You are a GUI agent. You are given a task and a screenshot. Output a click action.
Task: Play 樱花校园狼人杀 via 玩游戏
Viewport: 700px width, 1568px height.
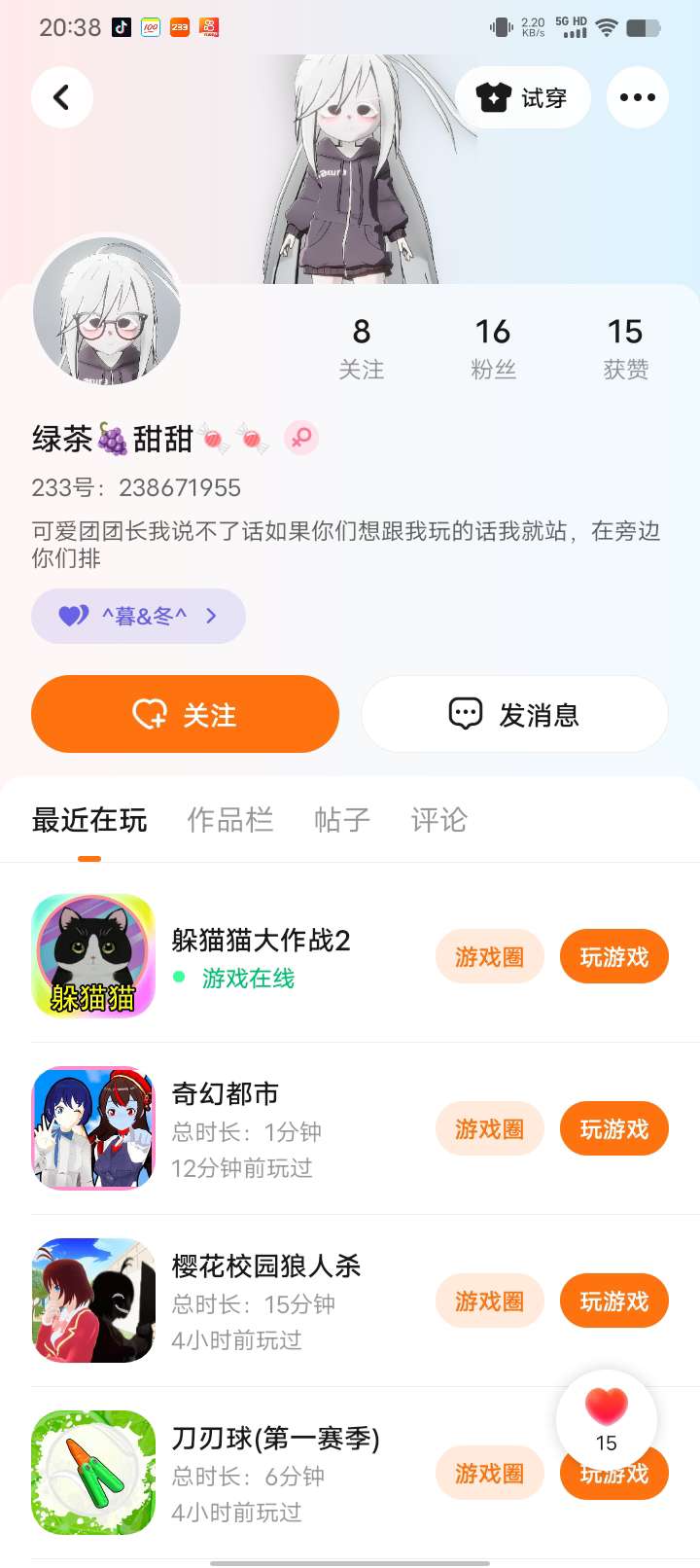(x=614, y=1301)
